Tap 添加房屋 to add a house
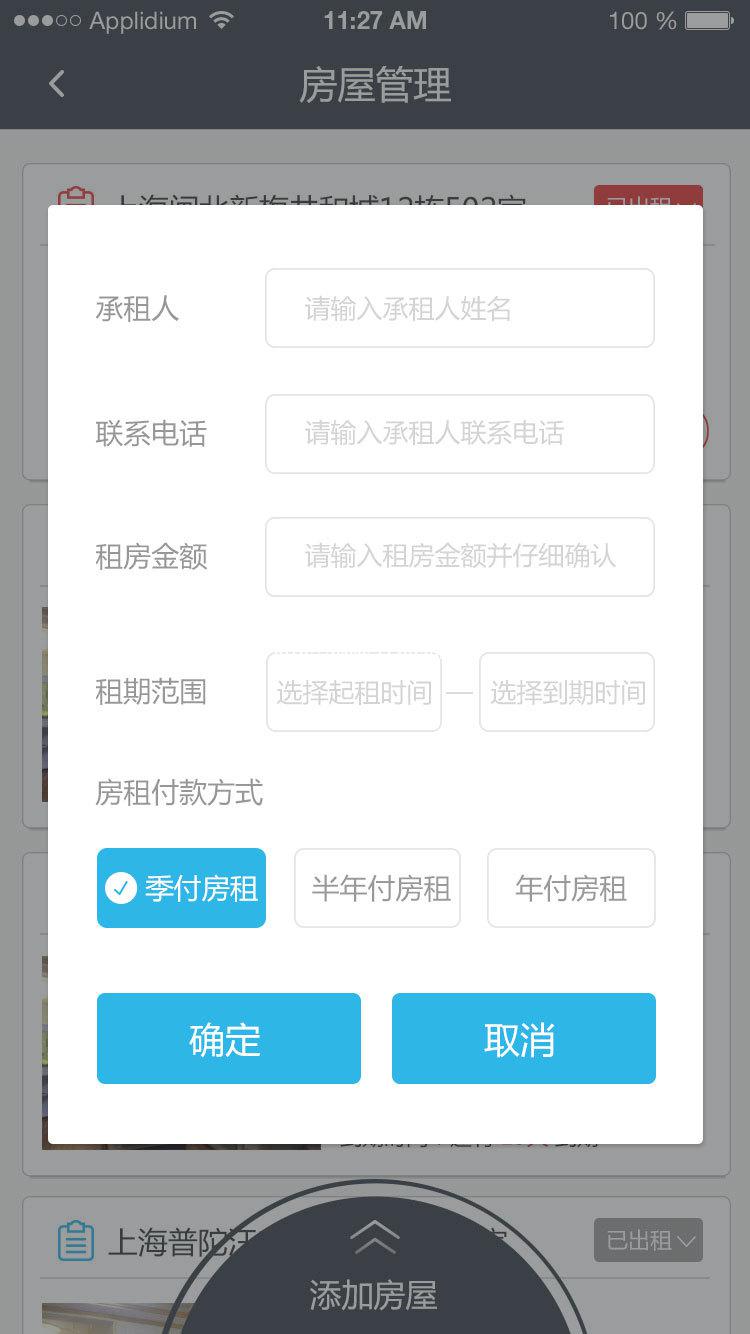The width and height of the screenshot is (750, 1334). [374, 1294]
